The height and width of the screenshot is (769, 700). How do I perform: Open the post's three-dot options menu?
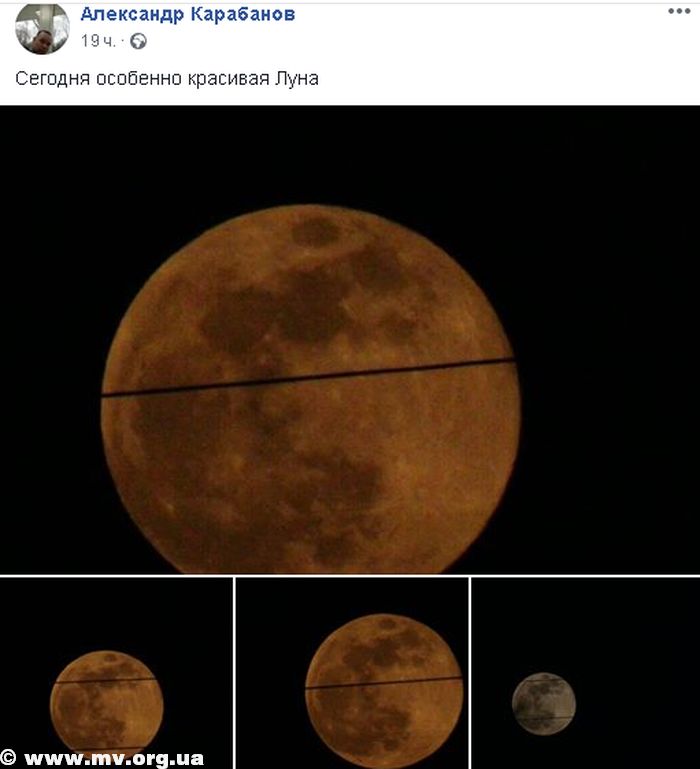(679, 11)
